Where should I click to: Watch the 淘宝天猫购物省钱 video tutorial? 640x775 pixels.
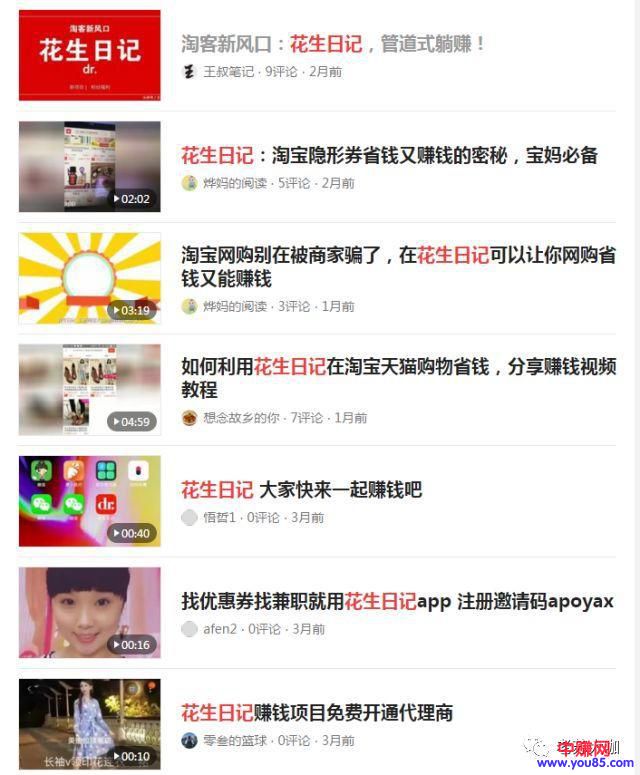(89, 390)
